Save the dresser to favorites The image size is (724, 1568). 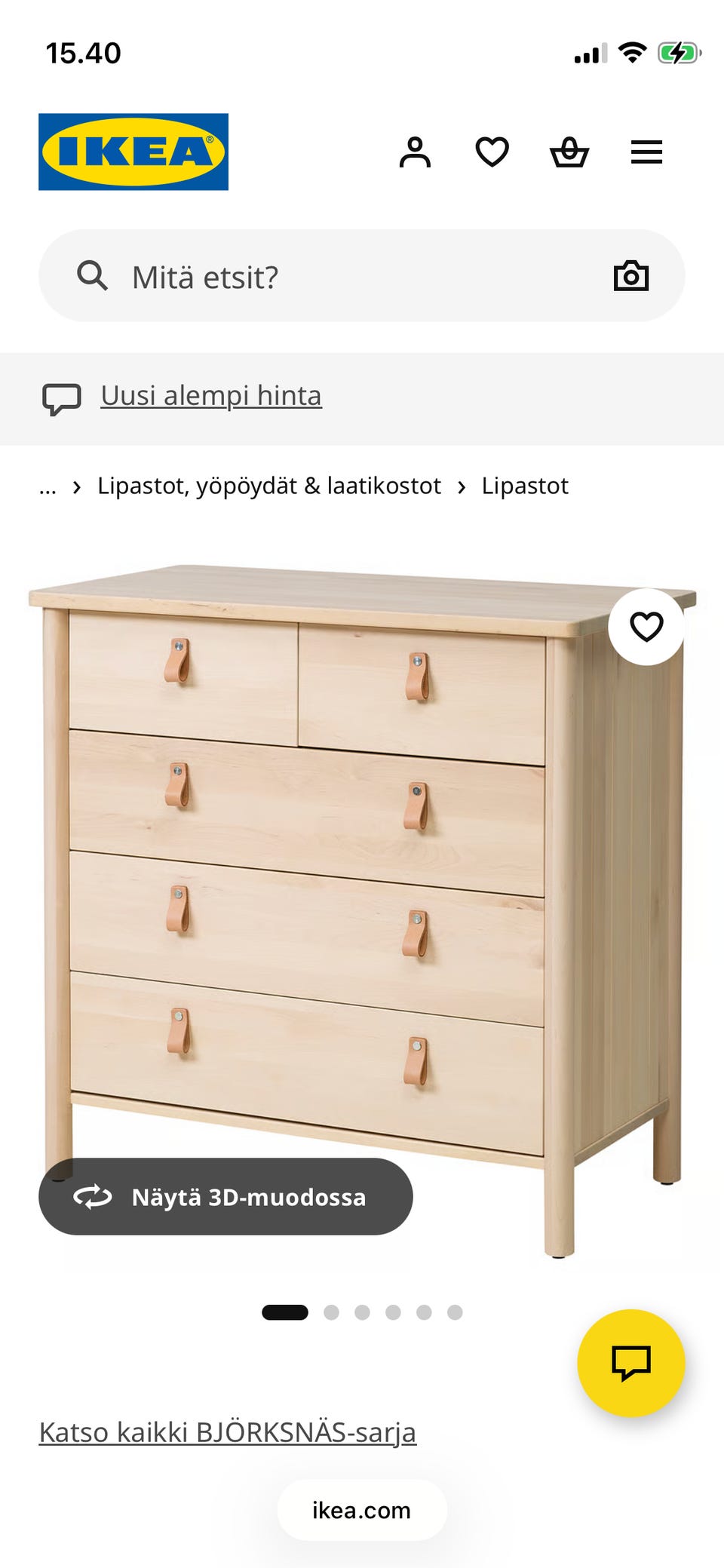coord(646,627)
